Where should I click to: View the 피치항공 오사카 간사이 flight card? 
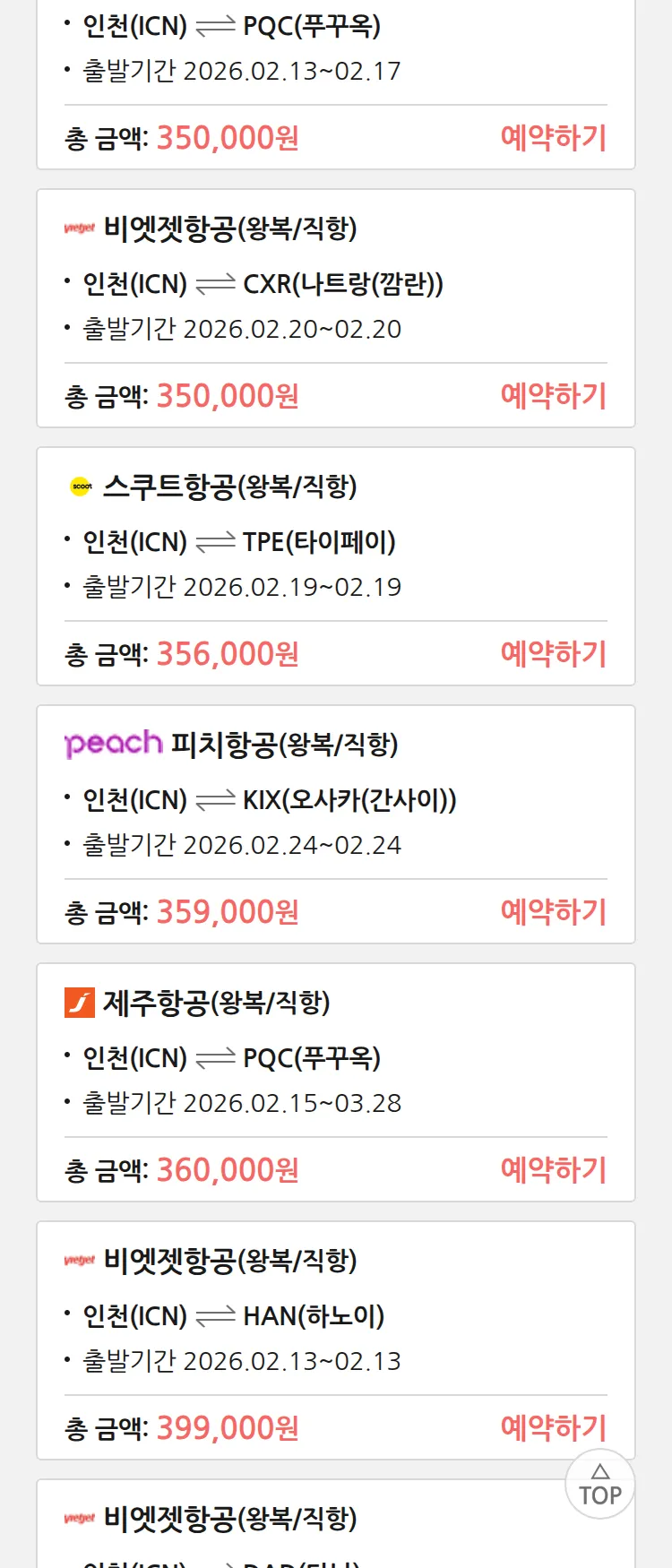(x=335, y=798)
